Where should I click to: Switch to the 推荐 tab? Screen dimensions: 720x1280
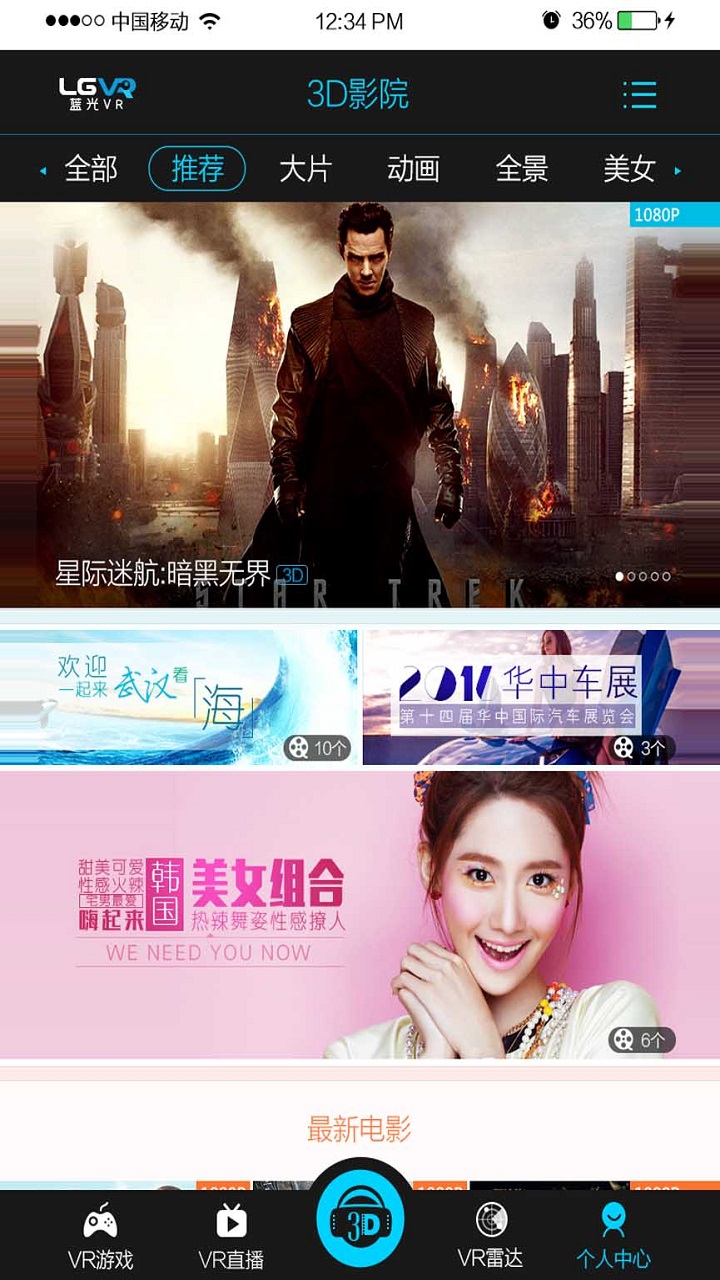click(197, 169)
